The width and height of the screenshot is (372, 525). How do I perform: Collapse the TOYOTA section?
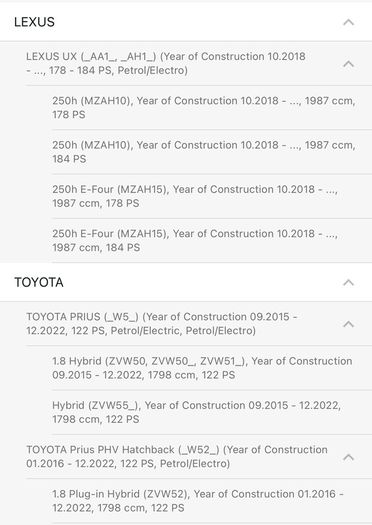click(x=349, y=283)
